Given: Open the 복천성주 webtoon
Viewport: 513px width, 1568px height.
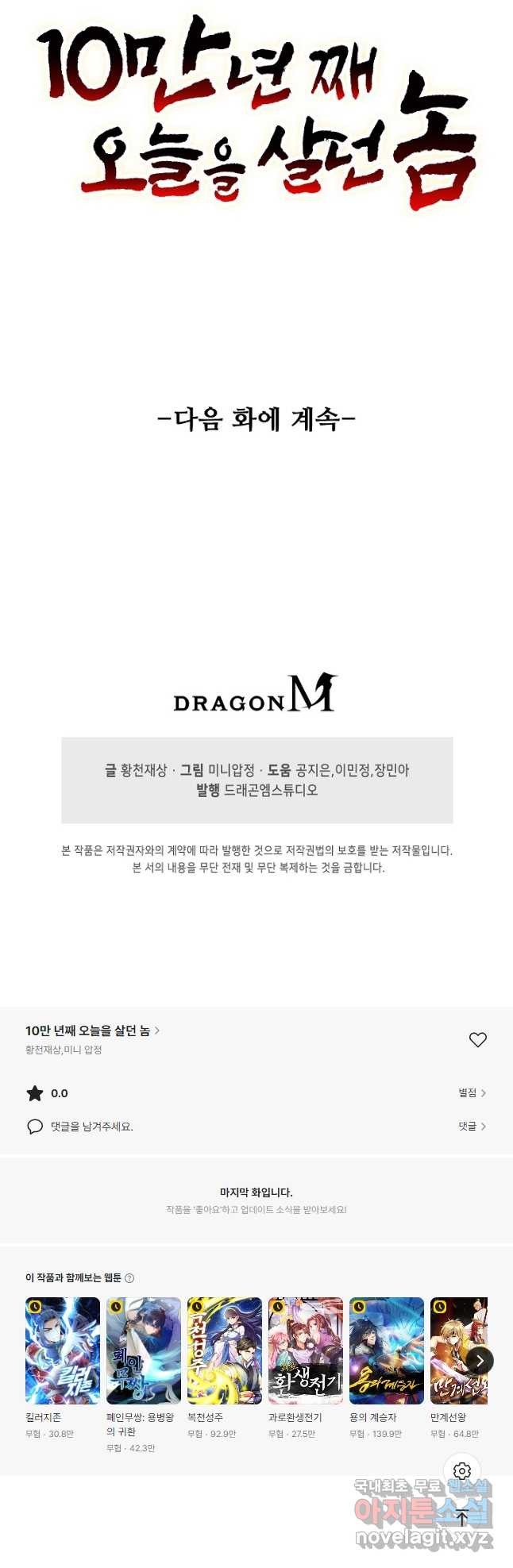Looking at the screenshot, I should 225,1351.
